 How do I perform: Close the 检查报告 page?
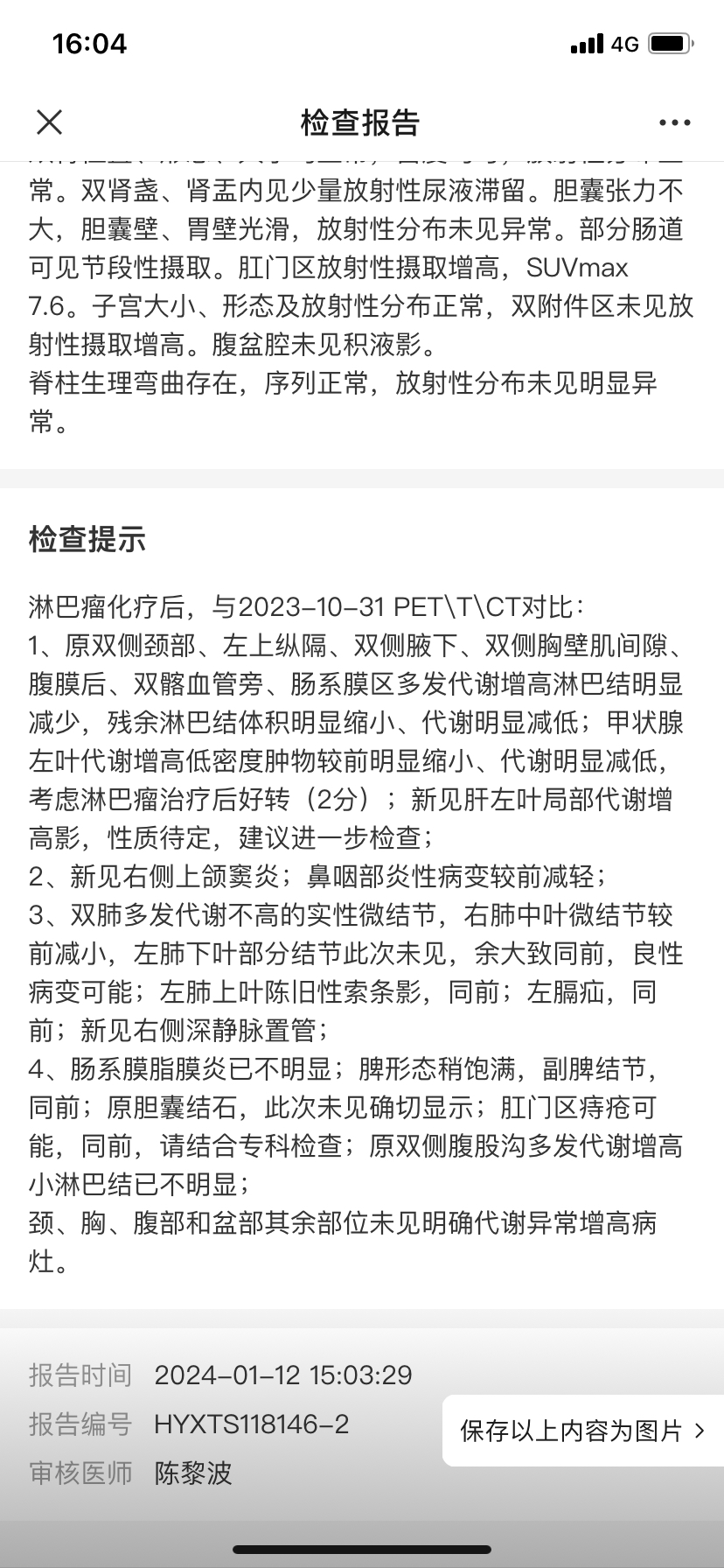click(x=50, y=122)
